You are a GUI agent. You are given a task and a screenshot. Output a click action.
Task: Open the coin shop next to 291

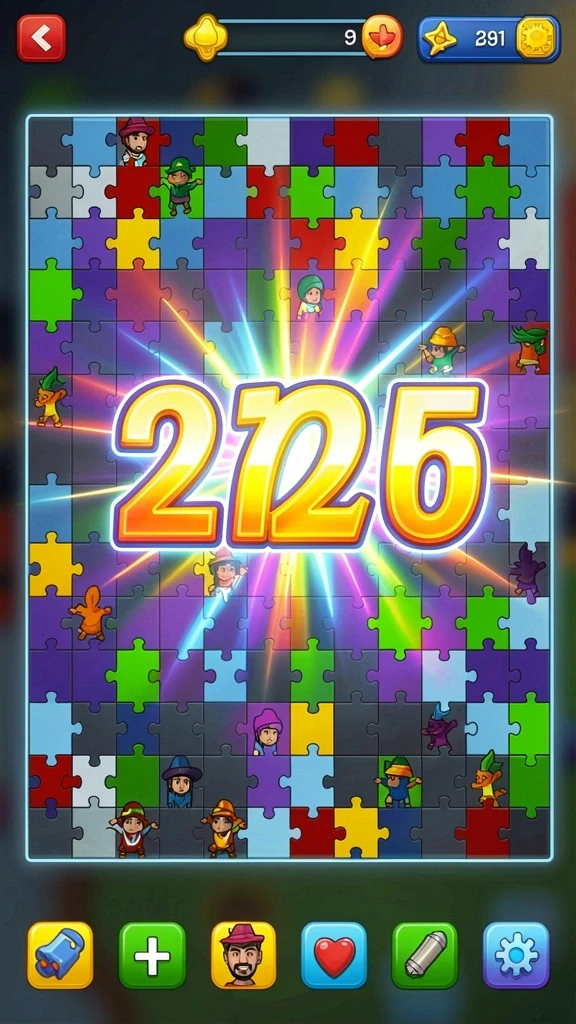(537, 38)
